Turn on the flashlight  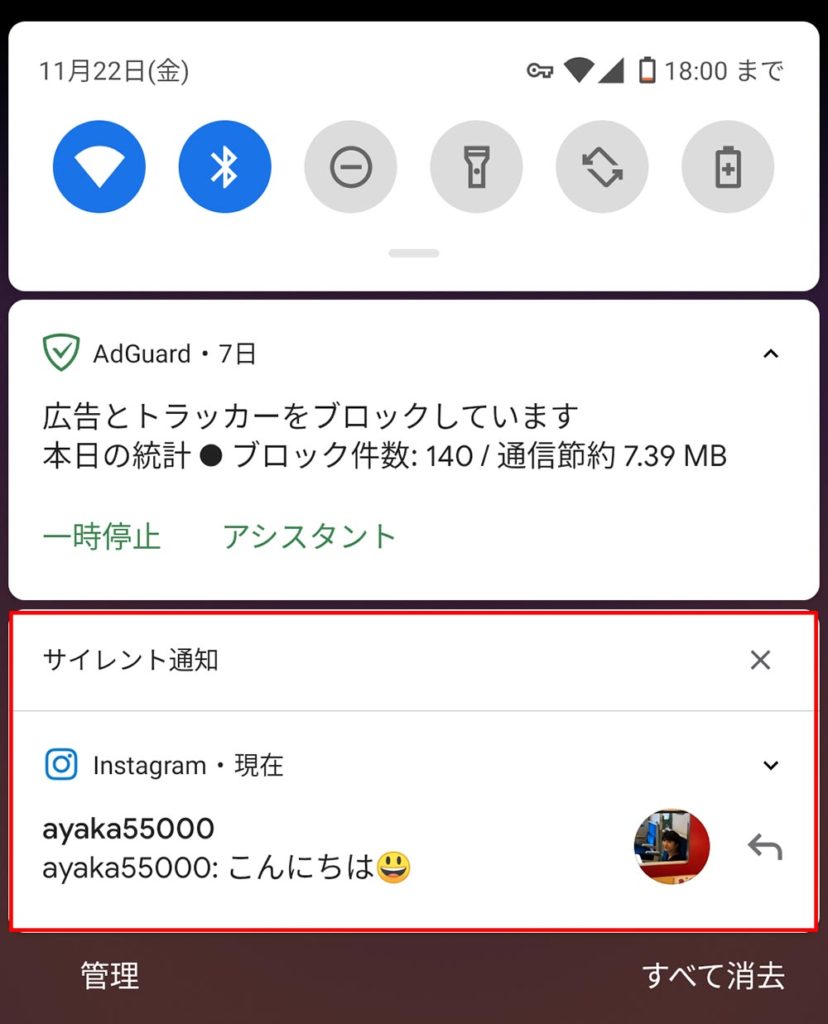476,167
